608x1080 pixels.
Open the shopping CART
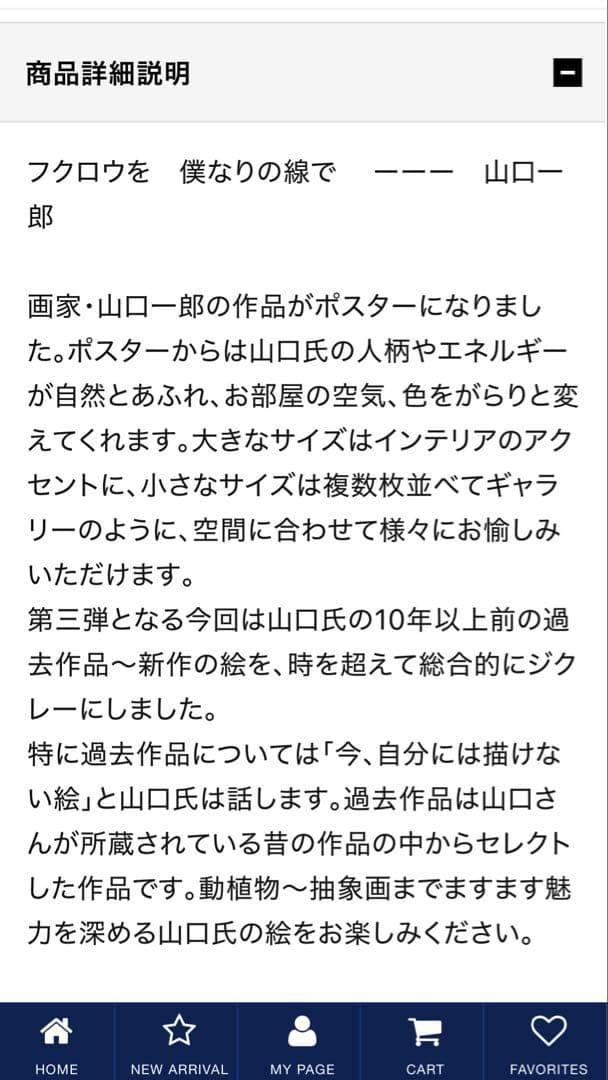(425, 1043)
